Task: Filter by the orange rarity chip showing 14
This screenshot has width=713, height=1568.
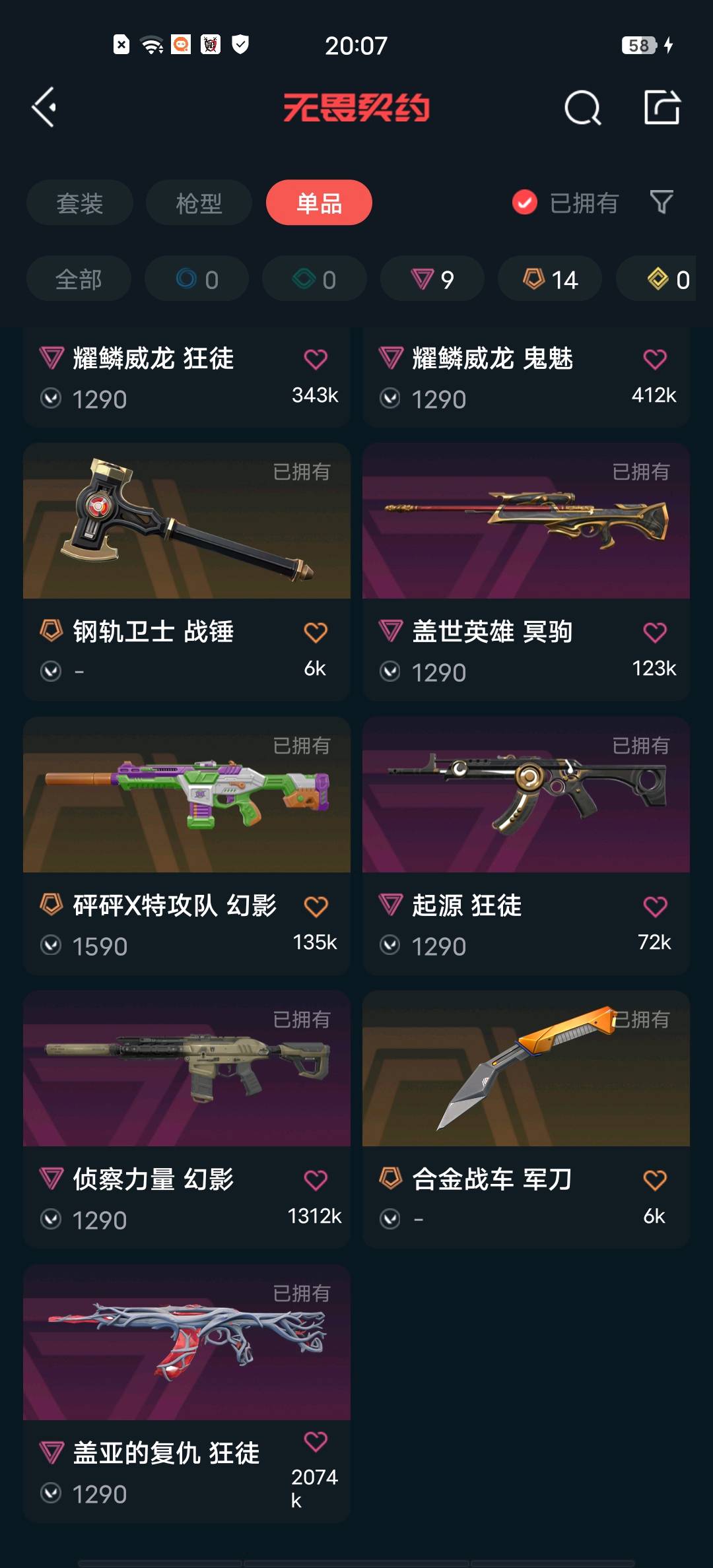Action: [549, 279]
